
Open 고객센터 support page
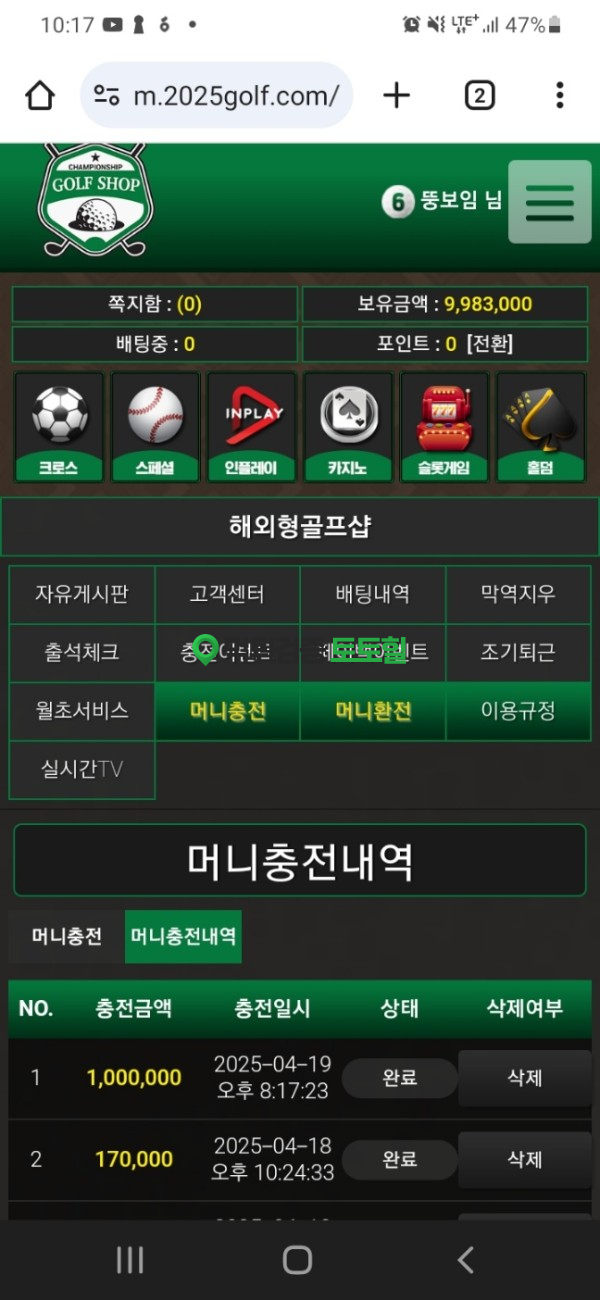227,594
